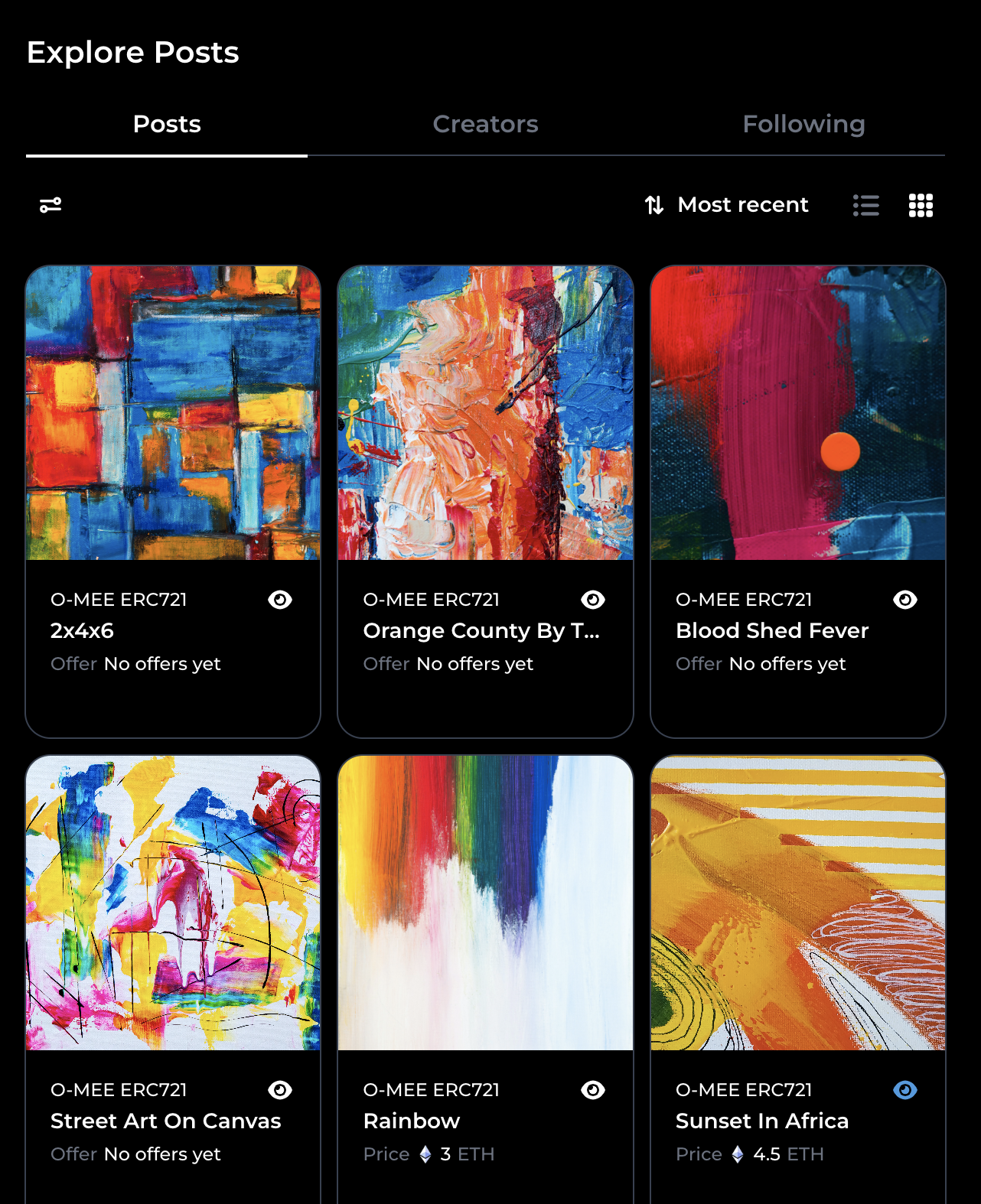Image resolution: width=981 pixels, height=1204 pixels.
Task: View the Blood Shed Fever post
Action: click(797, 413)
